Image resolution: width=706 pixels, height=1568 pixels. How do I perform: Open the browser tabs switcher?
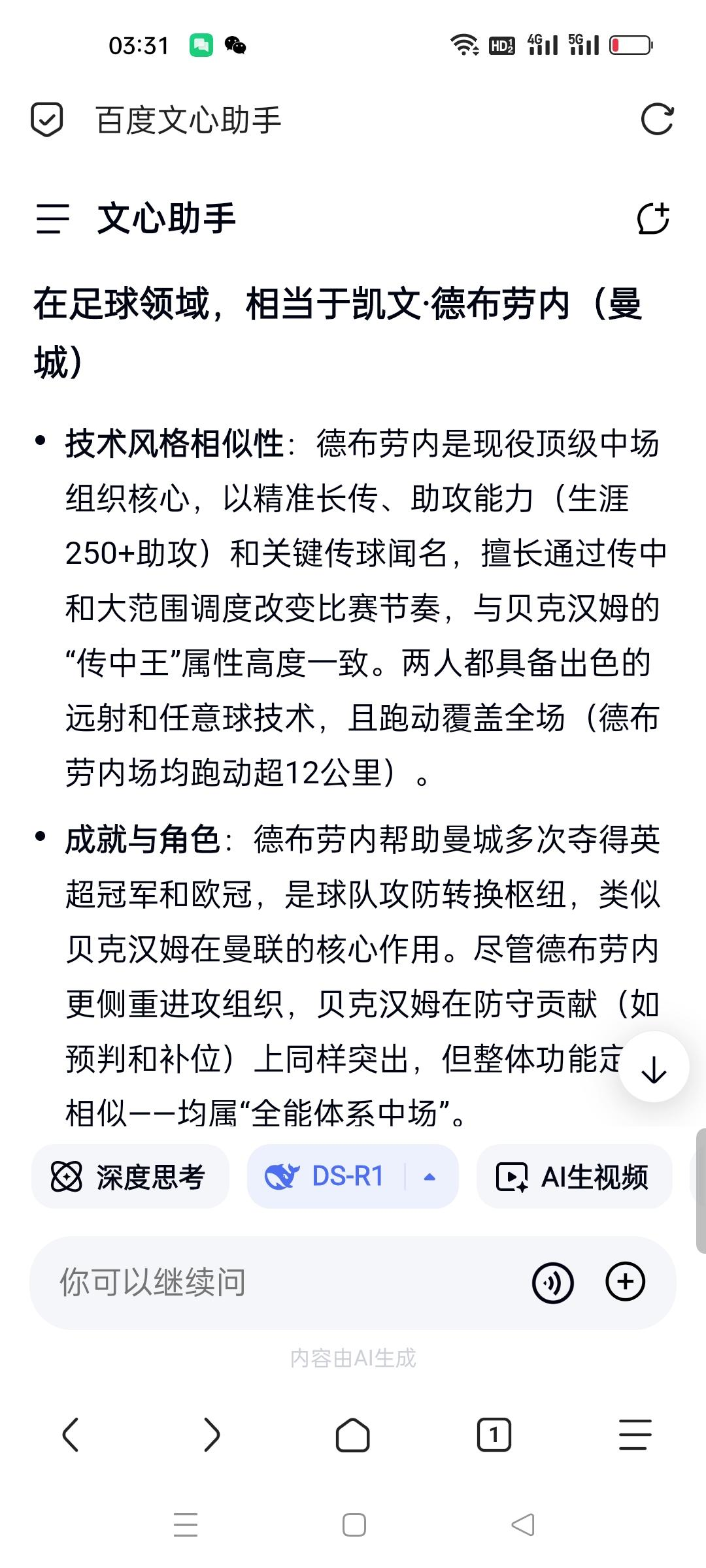pos(494,1435)
